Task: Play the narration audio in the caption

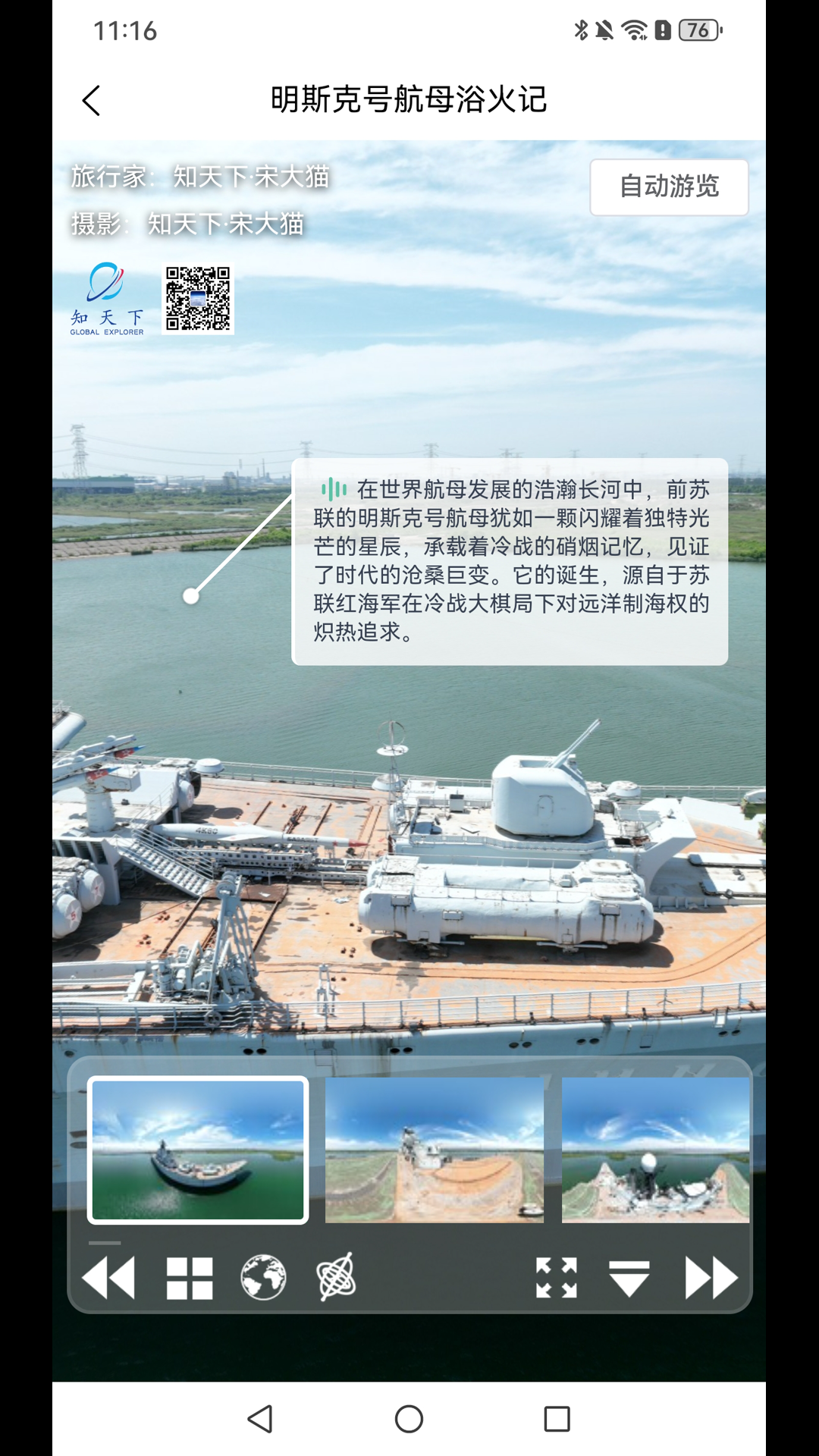Action: tap(335, 489)
